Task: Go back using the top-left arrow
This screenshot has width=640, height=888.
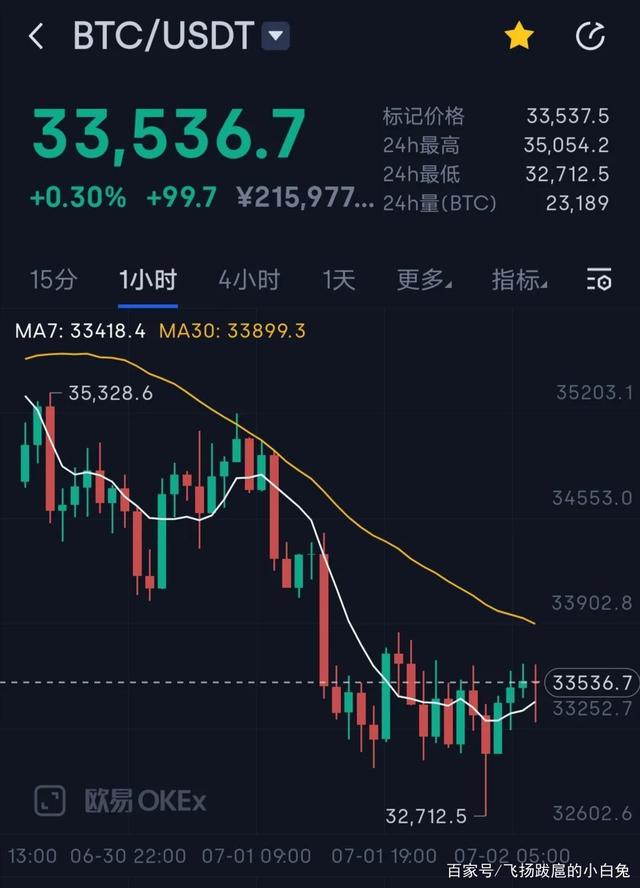Action: coord(36,37)
